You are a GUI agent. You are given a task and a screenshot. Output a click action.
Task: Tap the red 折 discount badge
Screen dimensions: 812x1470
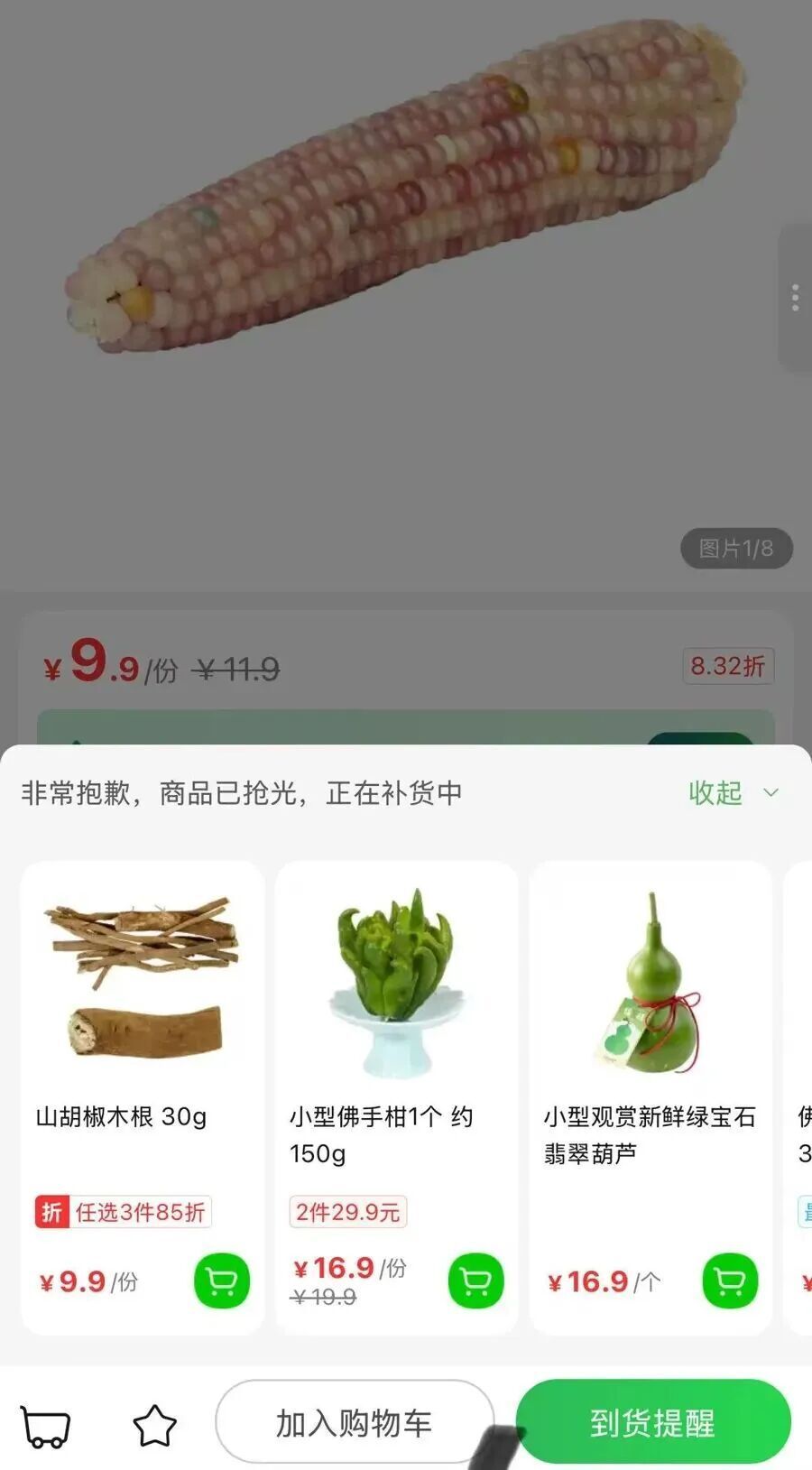[x=51, y=1213]
